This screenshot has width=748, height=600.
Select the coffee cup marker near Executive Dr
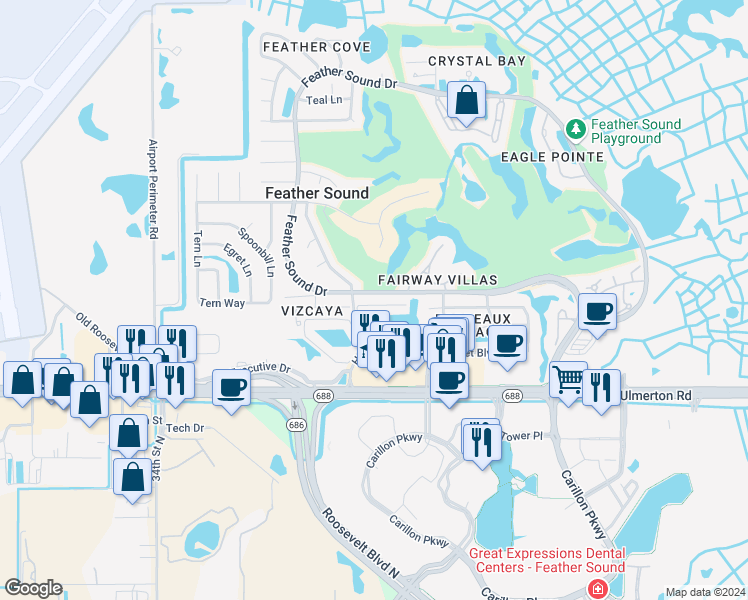pos(232,388)
